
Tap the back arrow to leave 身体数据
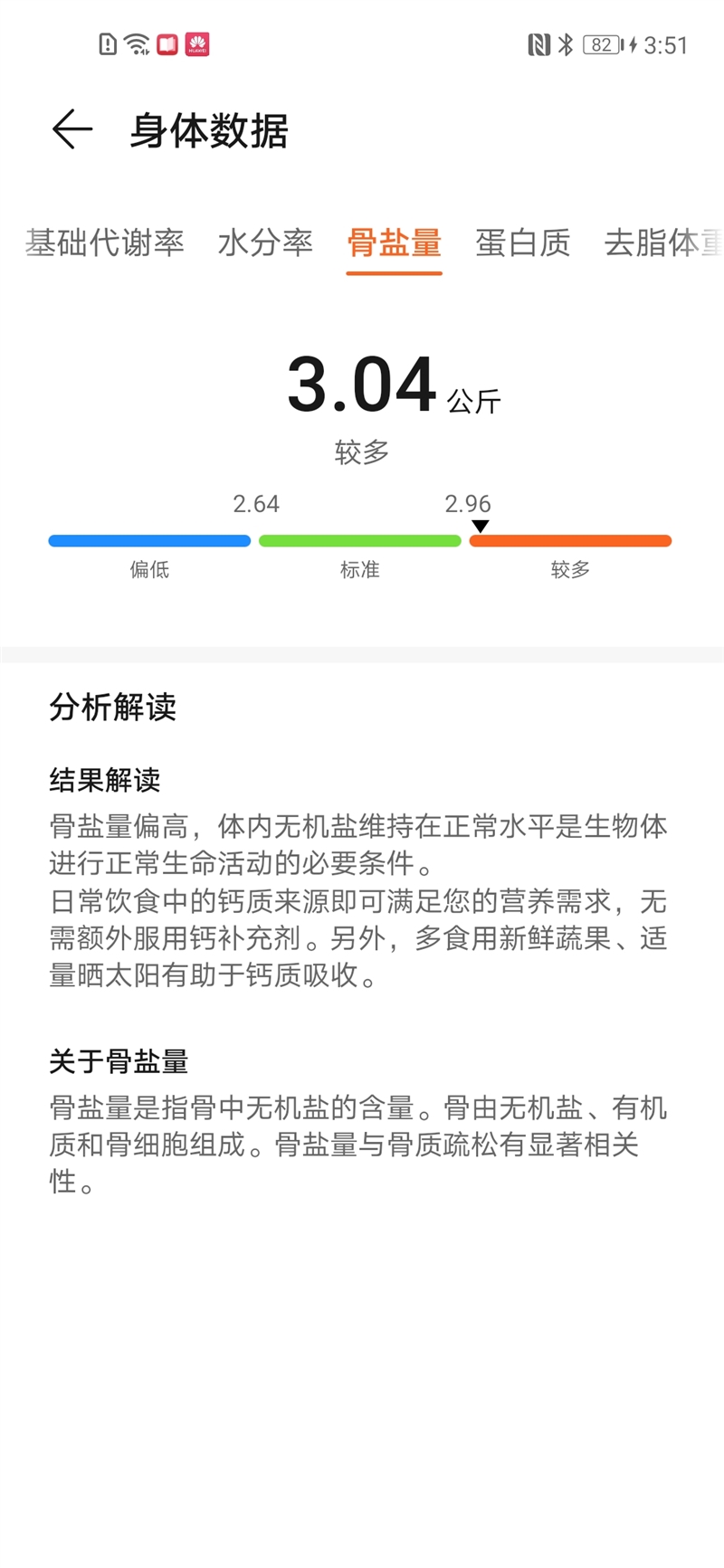click(x=71, y=129)
